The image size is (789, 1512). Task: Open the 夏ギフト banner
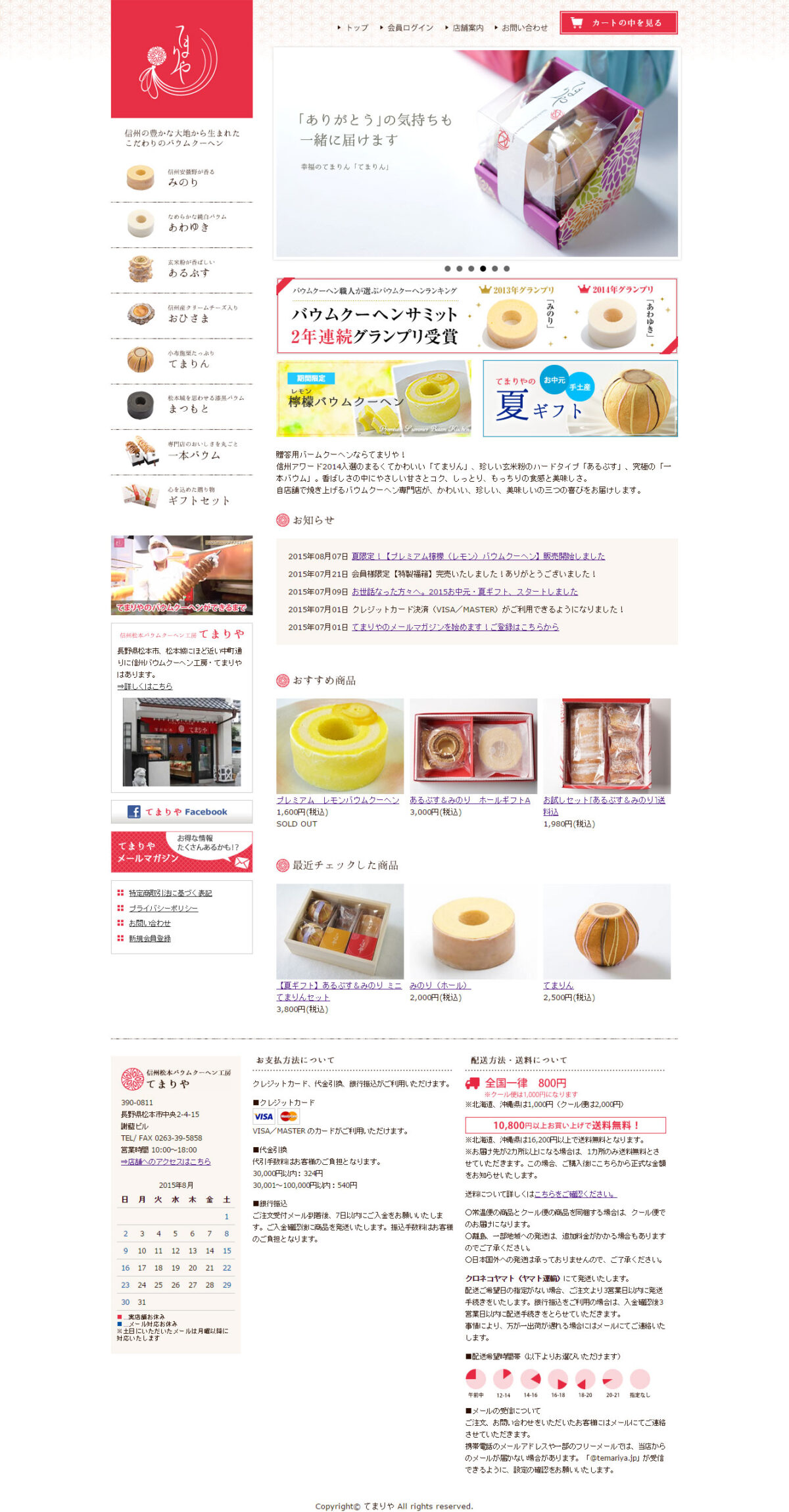coord(580,398)
